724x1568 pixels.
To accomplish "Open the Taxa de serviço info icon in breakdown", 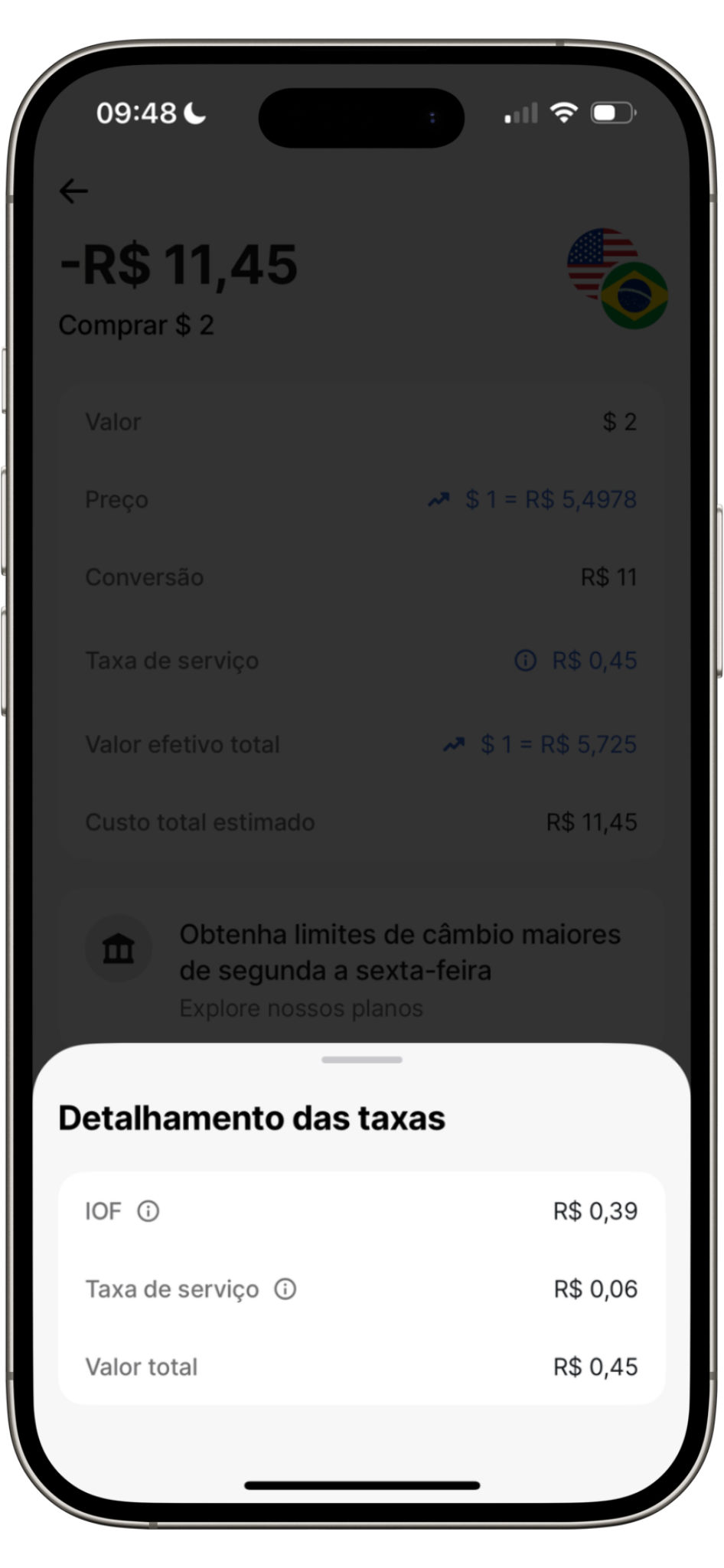I will pyautogui.click(x=285, y=1289).
